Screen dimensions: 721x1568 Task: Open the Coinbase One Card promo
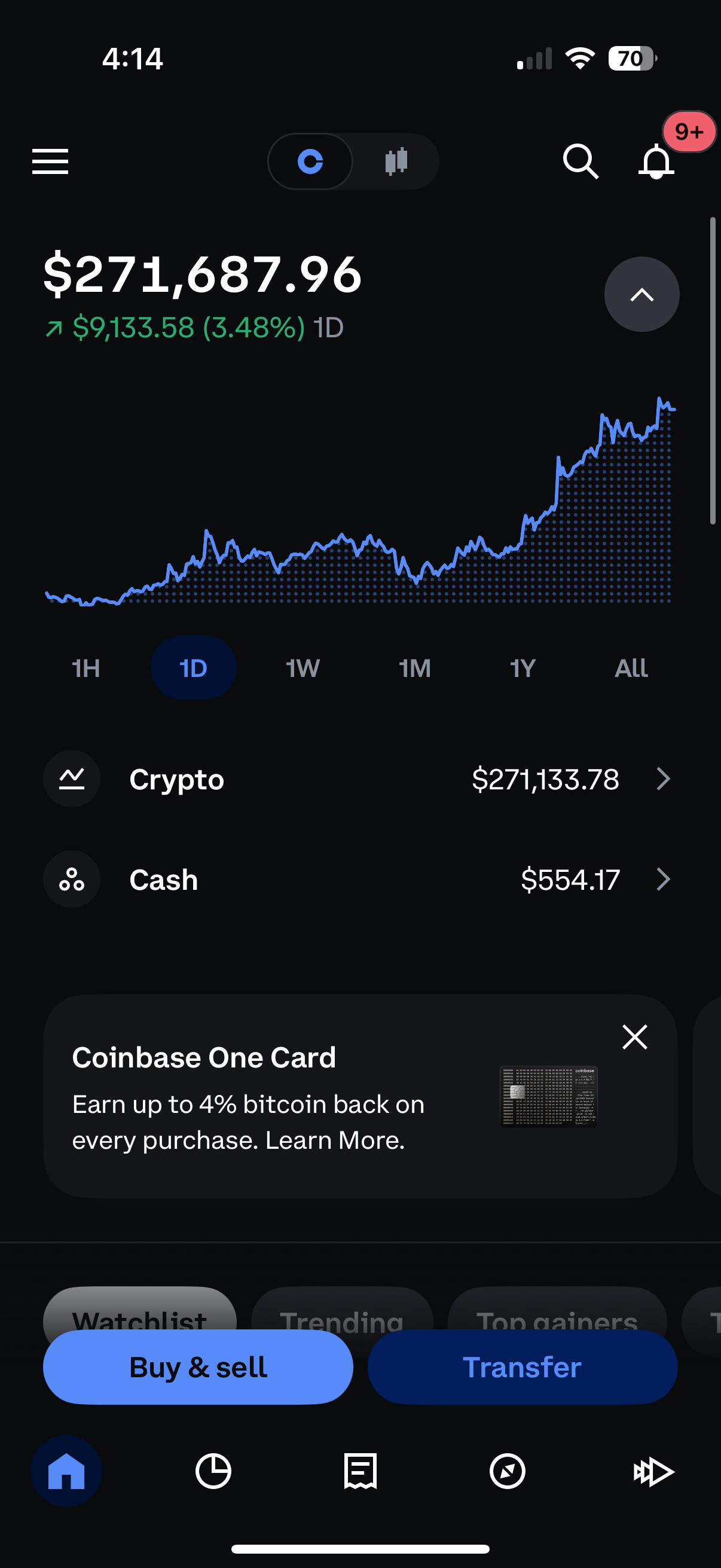(360, 1097)
